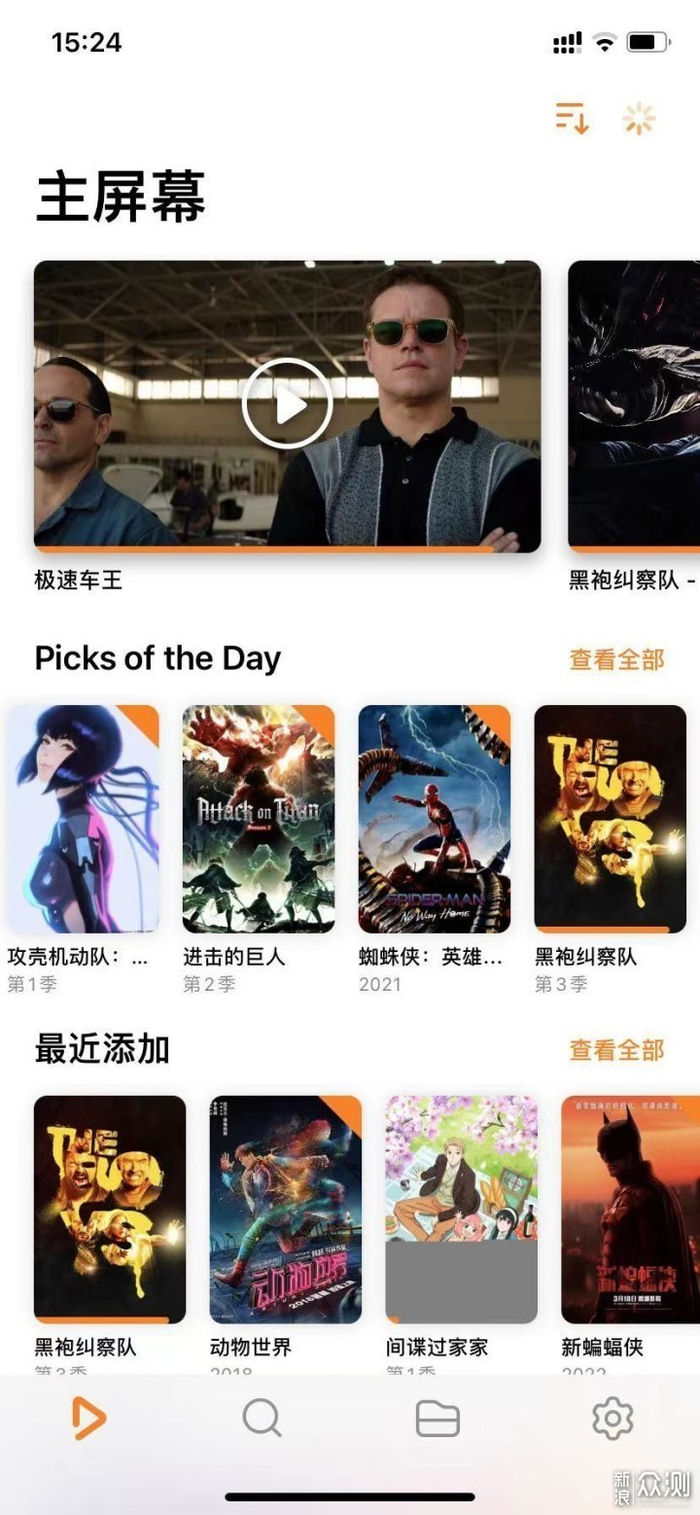700x1515 pixels.
Task: Open 进击的巨人 season 2
Action: pyautogui.click(x=258, y=819)
